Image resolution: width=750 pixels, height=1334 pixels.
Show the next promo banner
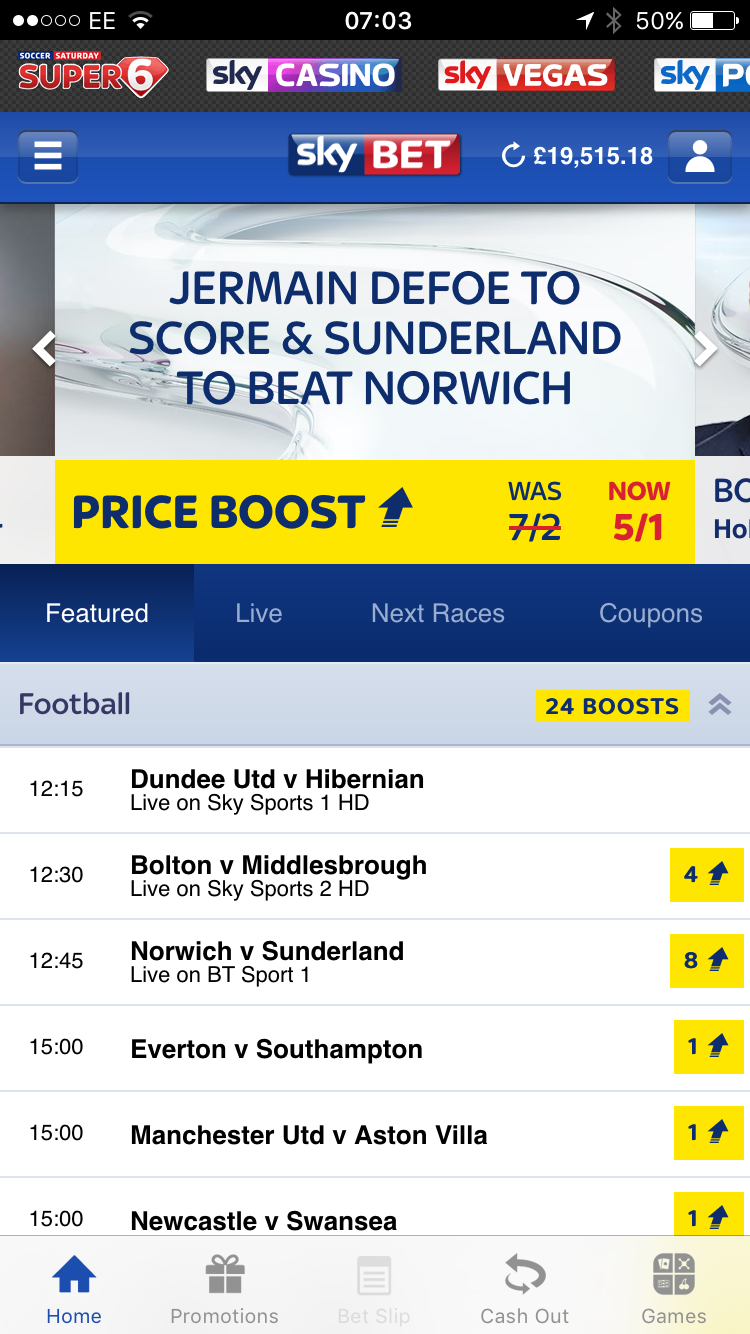point(706,349)
